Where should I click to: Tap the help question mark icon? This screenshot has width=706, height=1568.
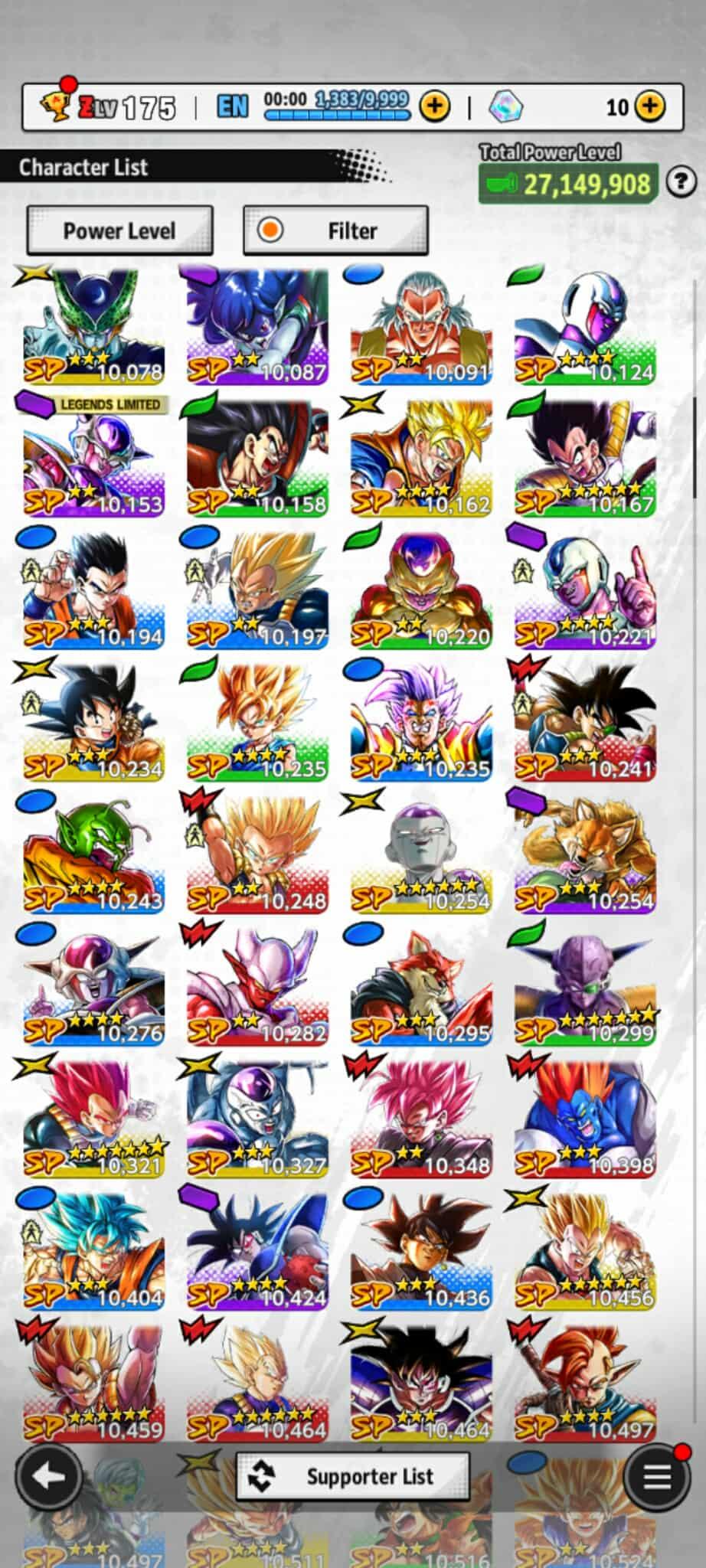pyautogui.click(x=681, y=182)
